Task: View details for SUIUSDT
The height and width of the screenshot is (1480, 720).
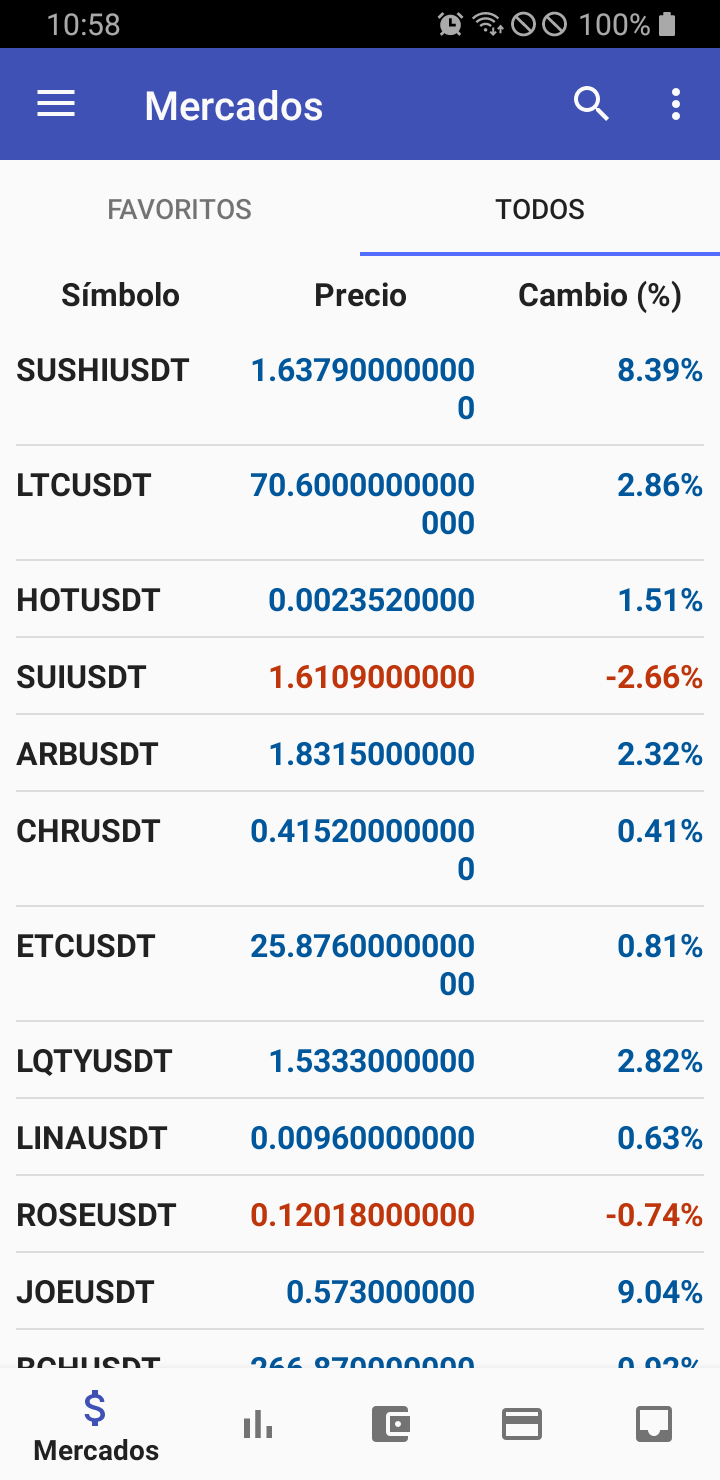Action: pos(360,676)
